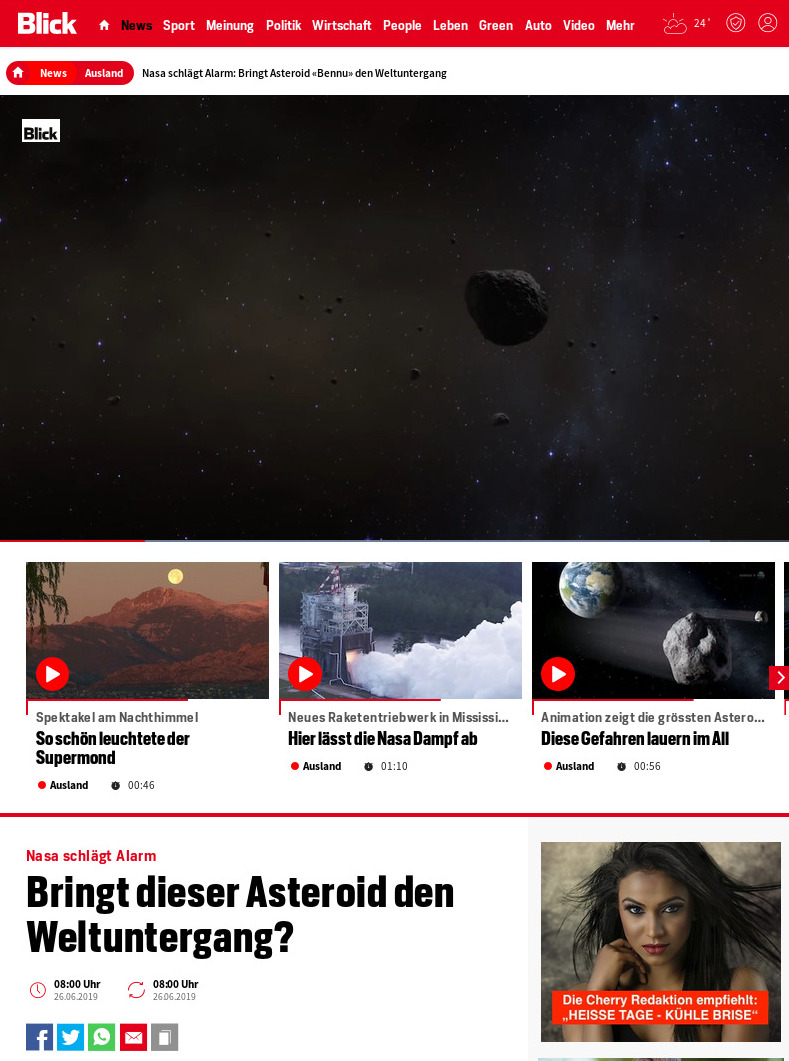This screenshot has width=789, height=1061.
Task: Tap the Ausland breadcrumb link
Action: [x=104, y=73]
